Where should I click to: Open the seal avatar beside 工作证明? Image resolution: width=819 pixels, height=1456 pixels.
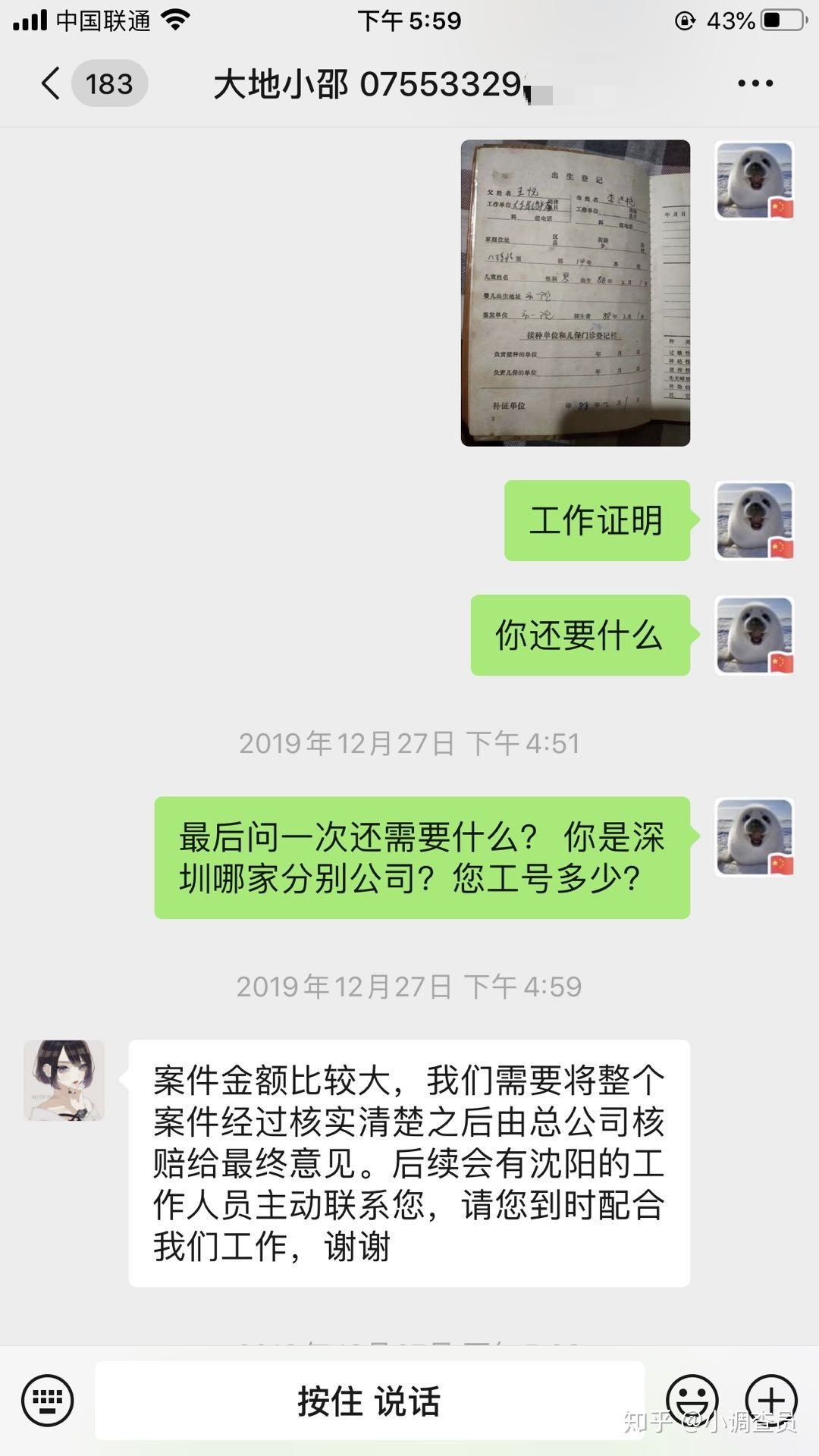pos(755,521)
